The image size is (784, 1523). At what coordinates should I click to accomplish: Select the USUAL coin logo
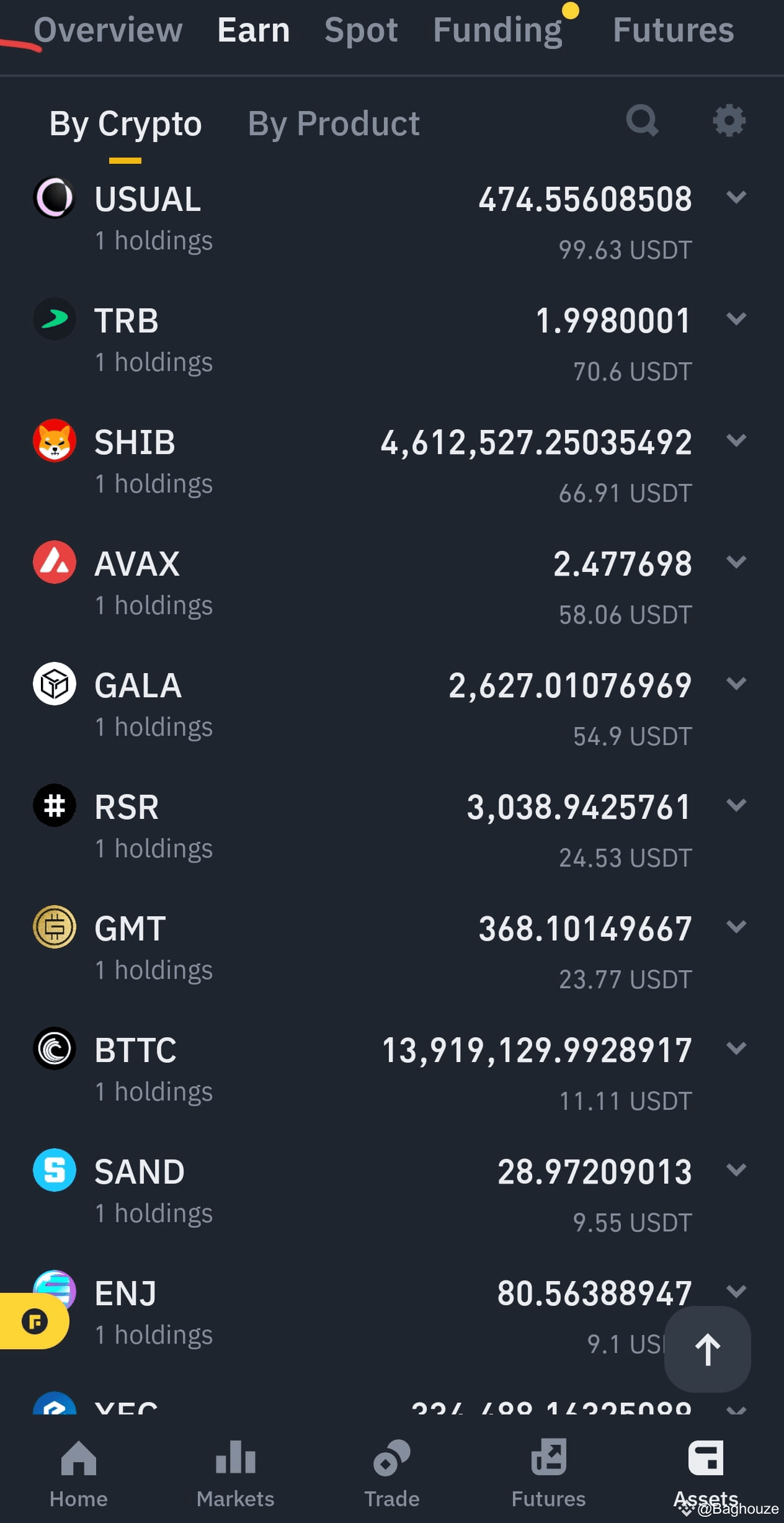(54, 199)
